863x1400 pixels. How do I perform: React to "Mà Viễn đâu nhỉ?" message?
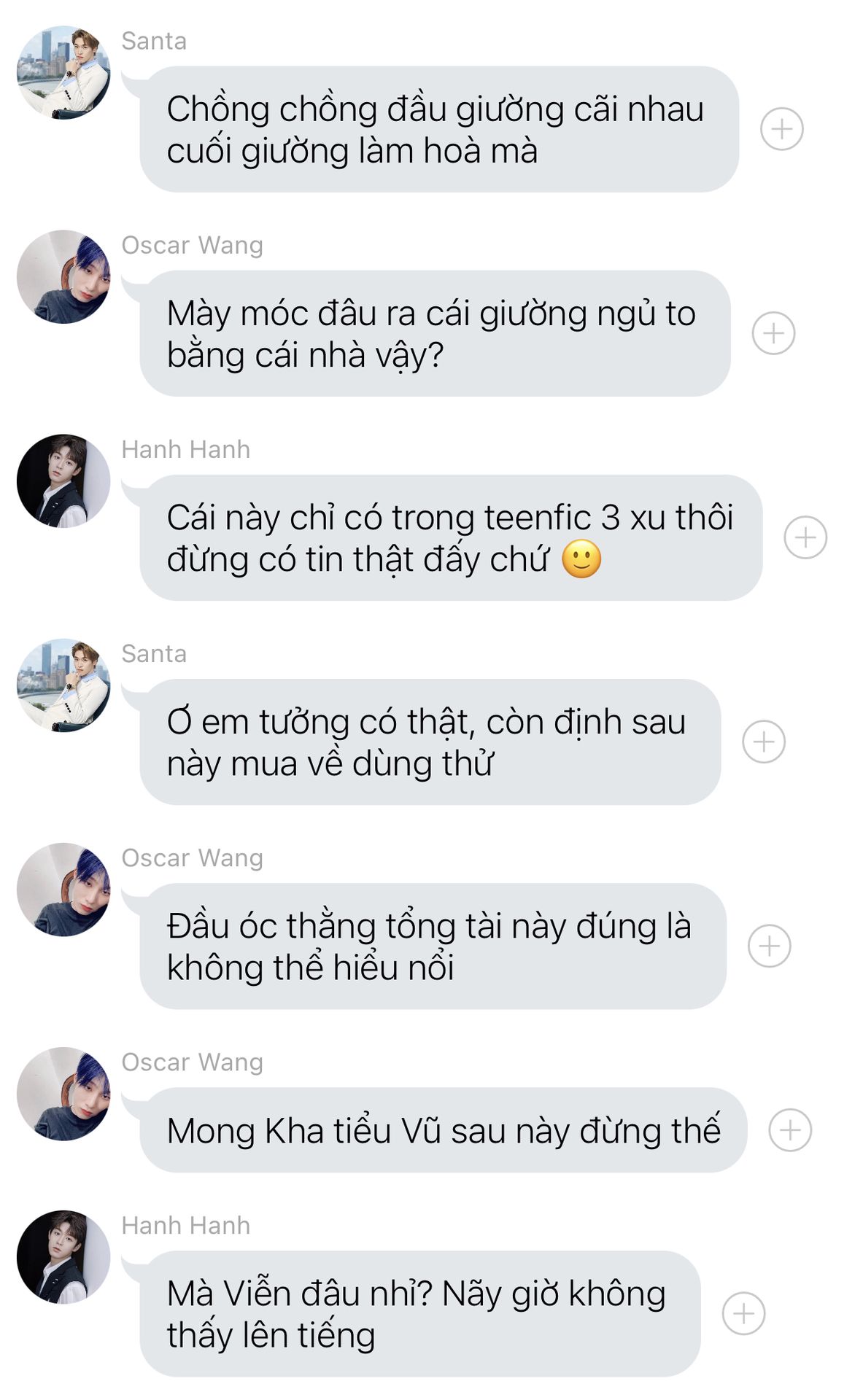coord(743,1313)
